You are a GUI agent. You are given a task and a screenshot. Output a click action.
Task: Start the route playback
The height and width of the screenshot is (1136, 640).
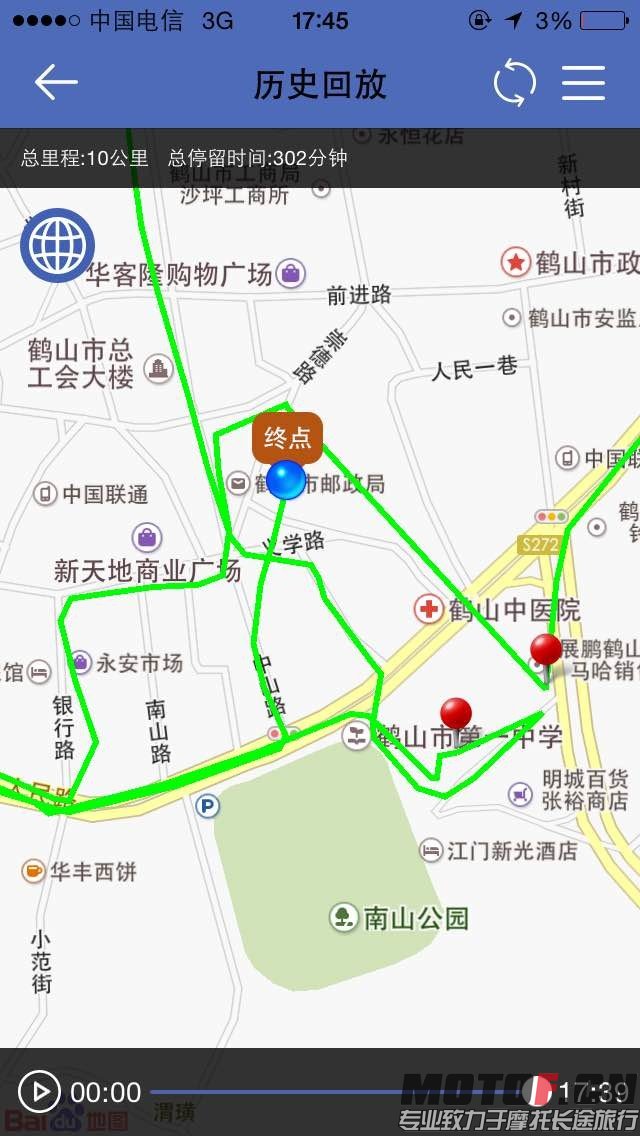click(40, 1091)
